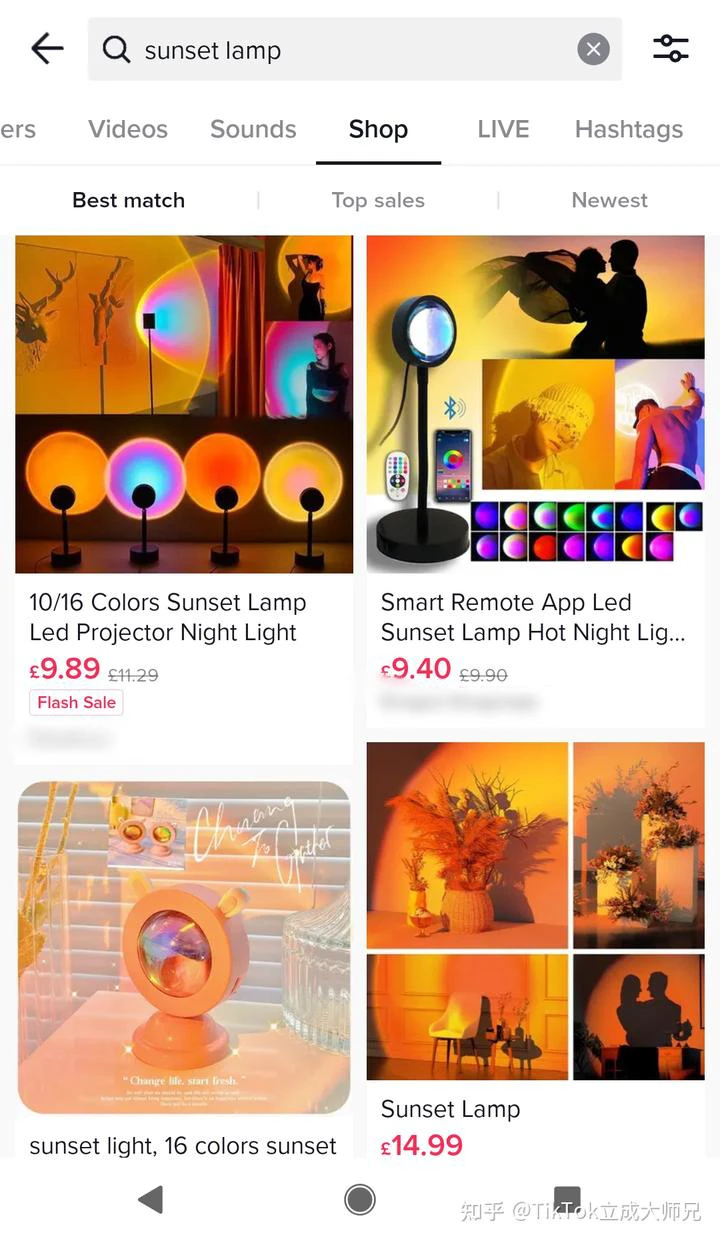
Task: Sort products by Top sales
Action: click(378, 200)
